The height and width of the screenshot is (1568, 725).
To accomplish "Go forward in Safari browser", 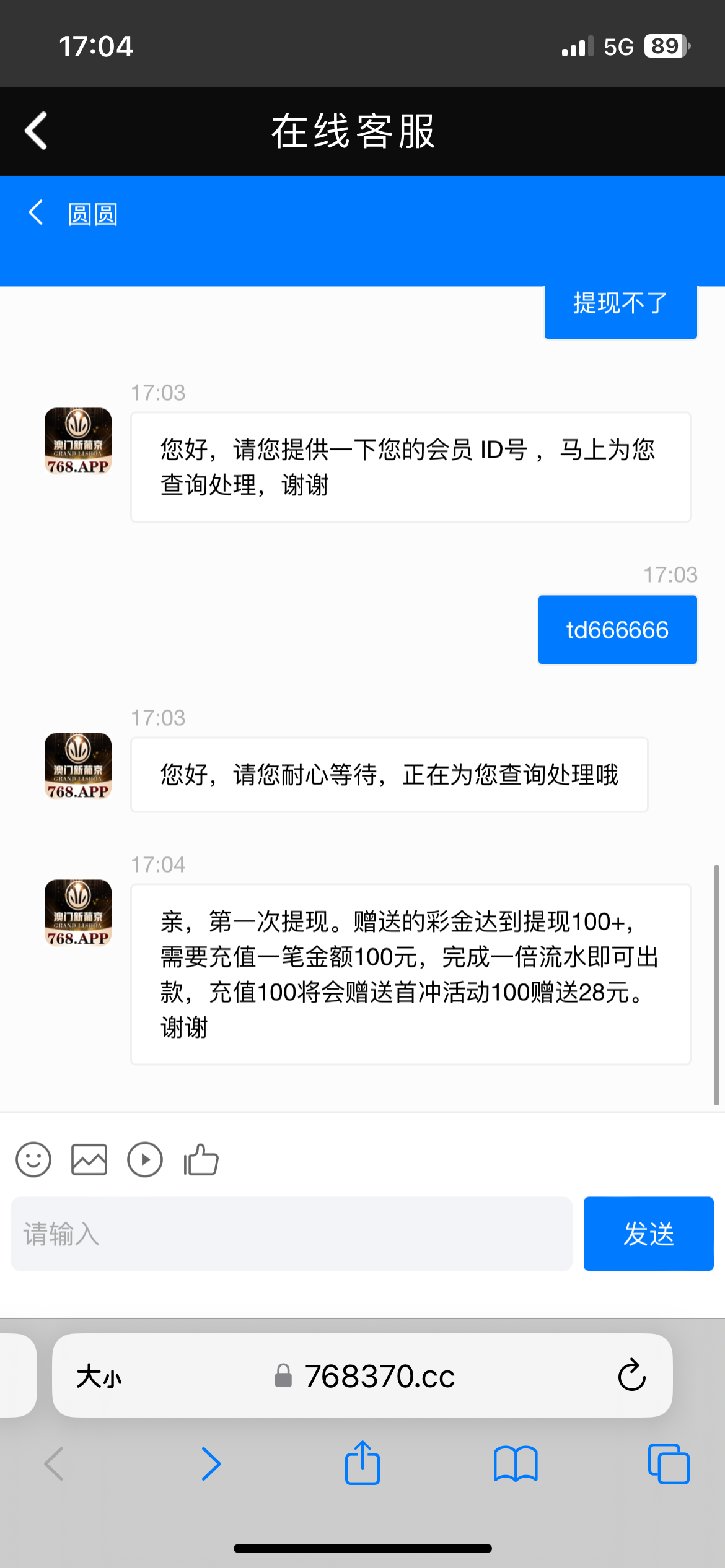I will (x=211, y=1464).
